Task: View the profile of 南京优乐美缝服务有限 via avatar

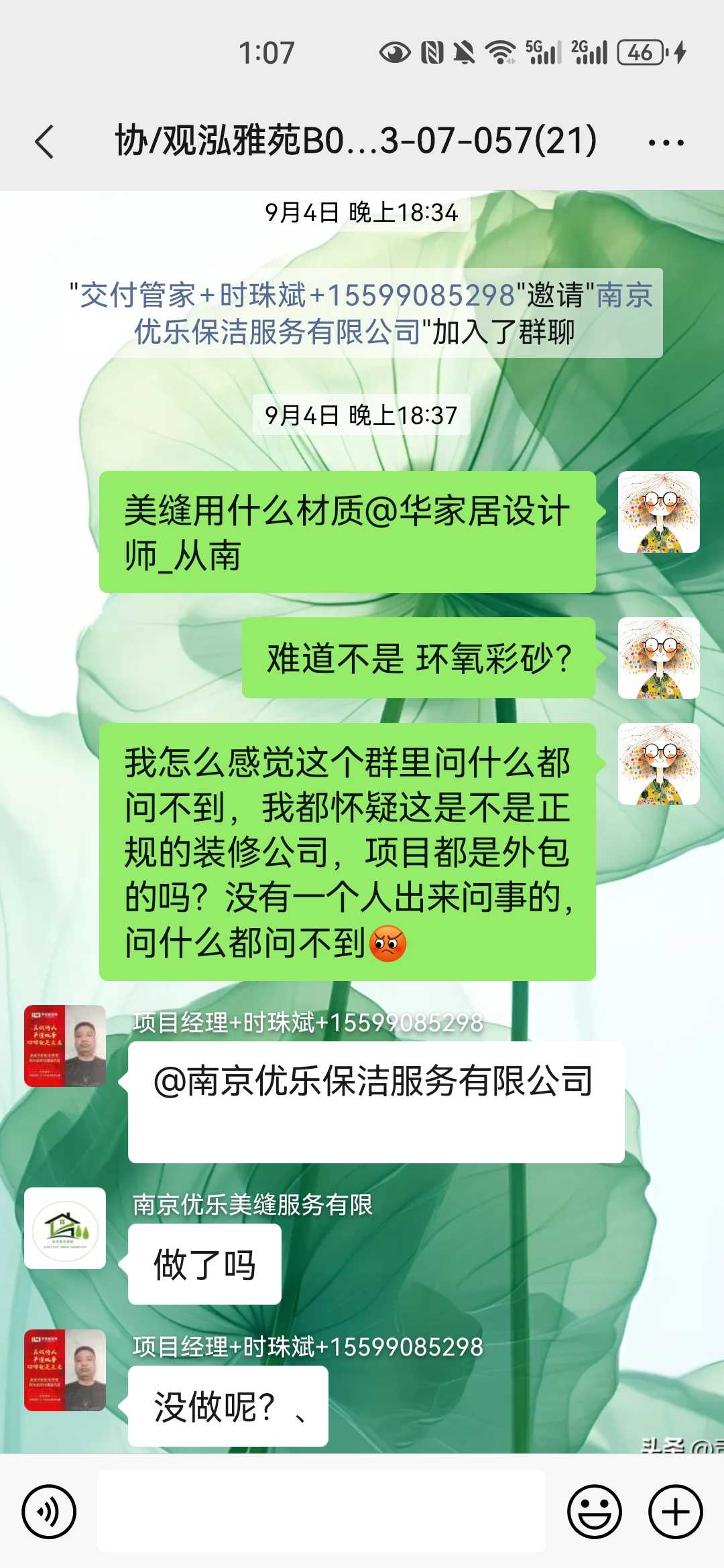Action: [65, 1228]
